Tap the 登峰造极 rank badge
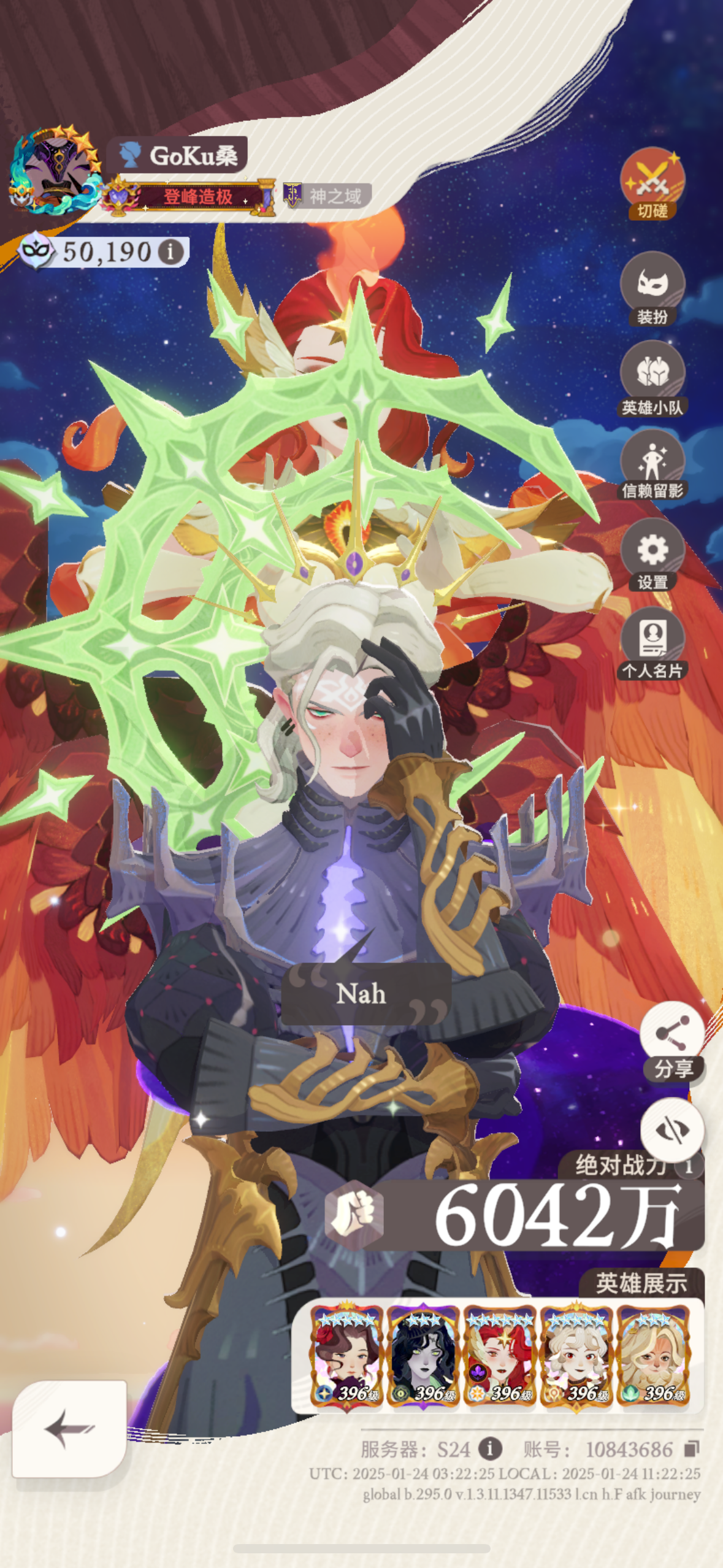The width and height of the screenshot is (723, 1568). [x=189, y=196]
